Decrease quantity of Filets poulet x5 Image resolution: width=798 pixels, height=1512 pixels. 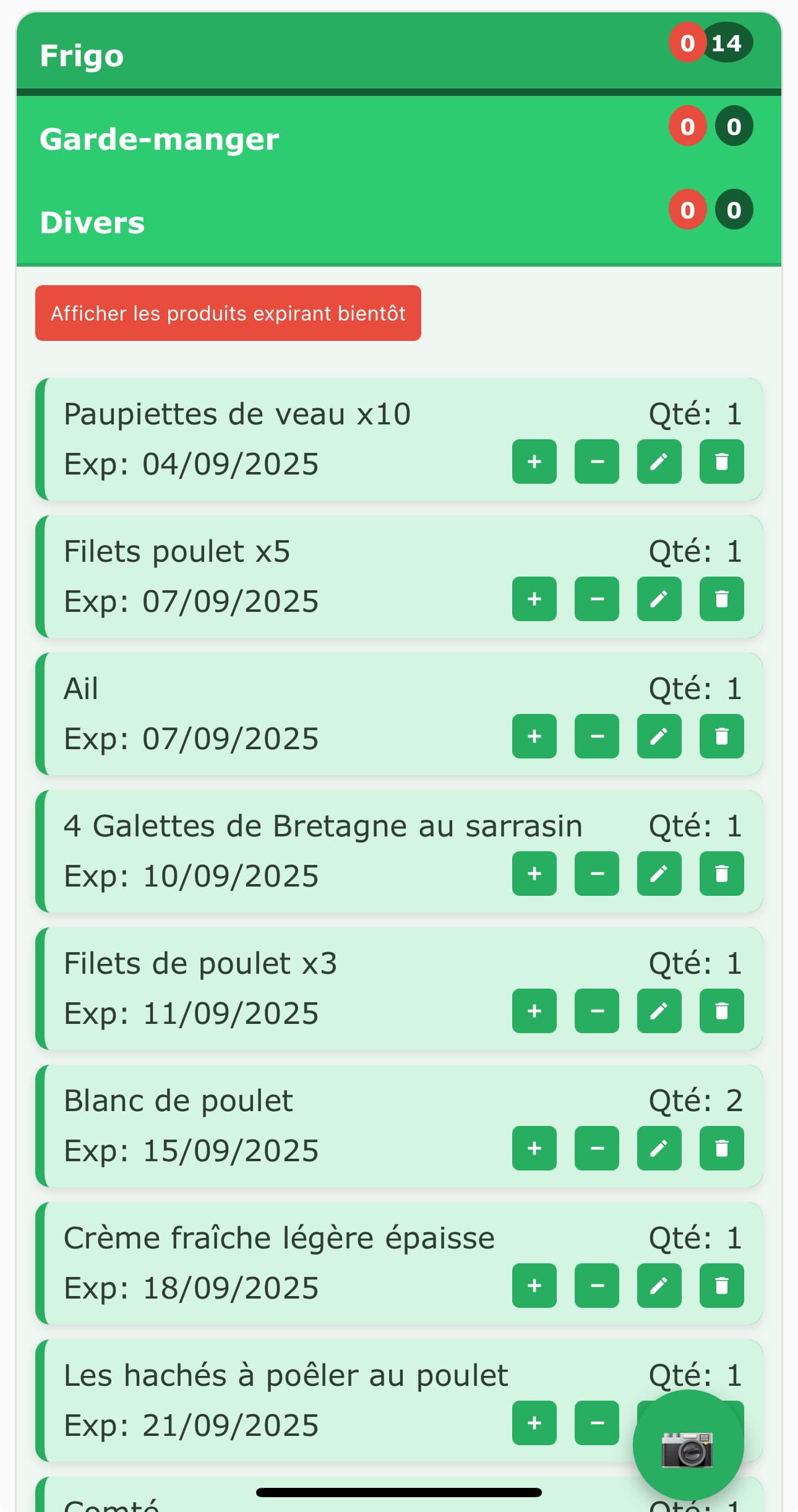point(596,599)
